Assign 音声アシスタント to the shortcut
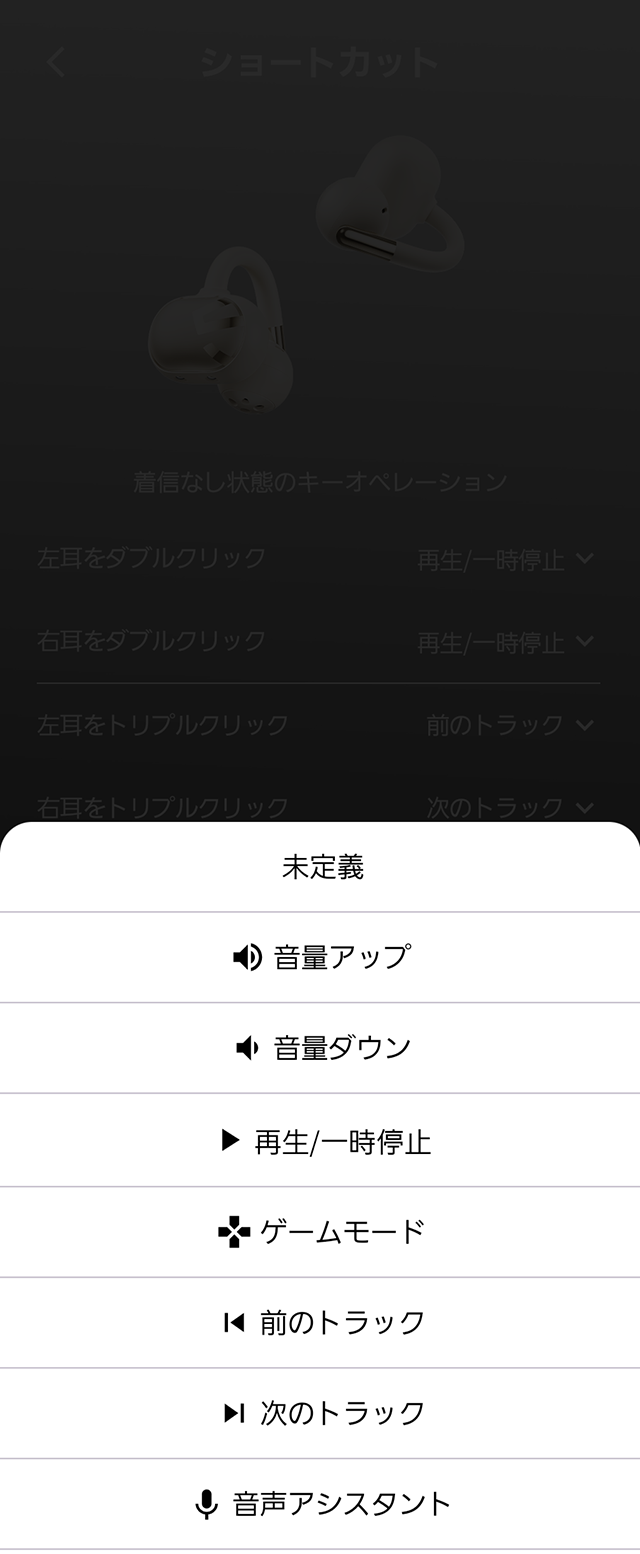The height and width of the screenshot is (1554, 640). [320, 1504]
